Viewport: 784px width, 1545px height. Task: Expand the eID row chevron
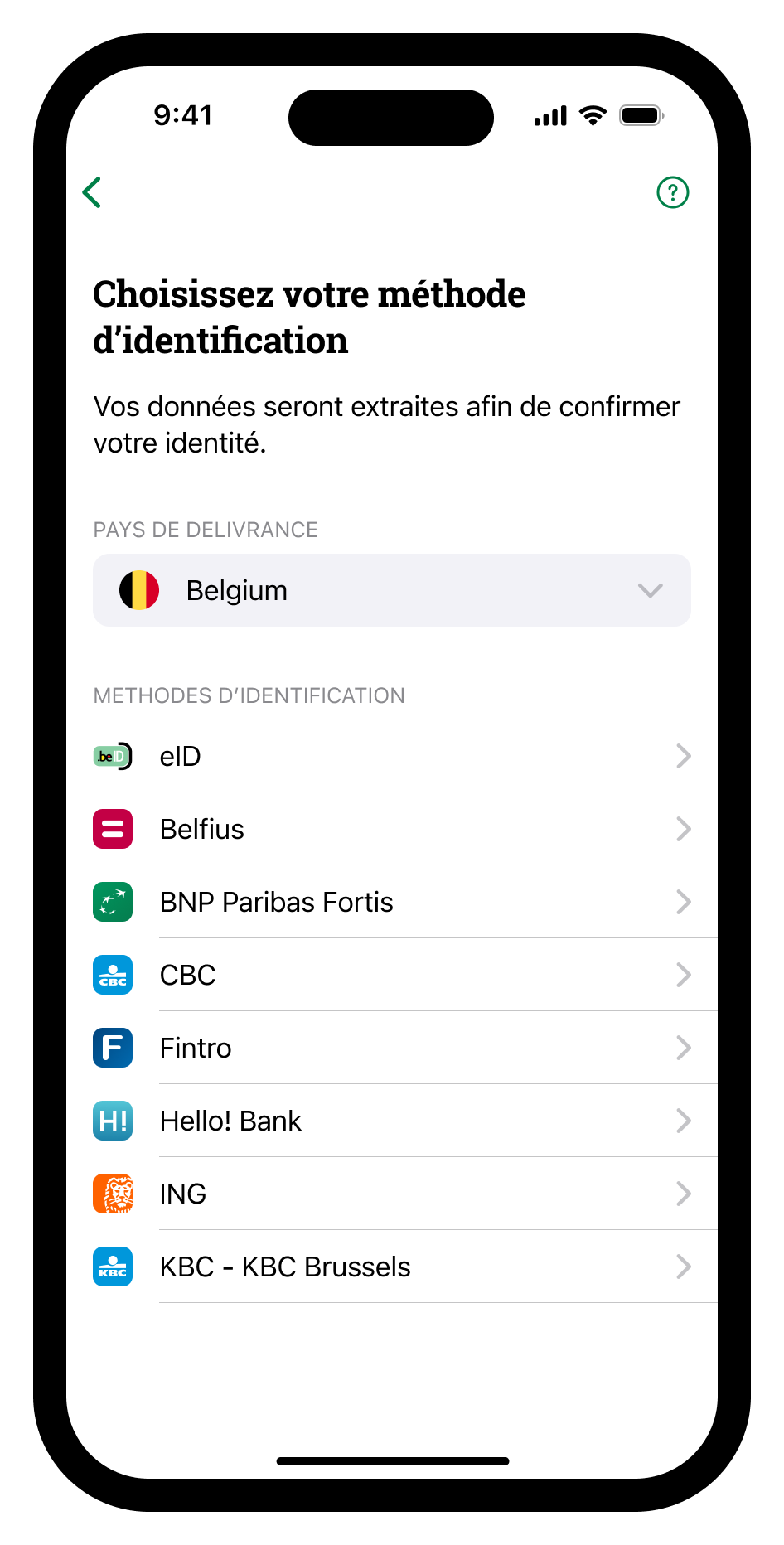pos(683,755)
